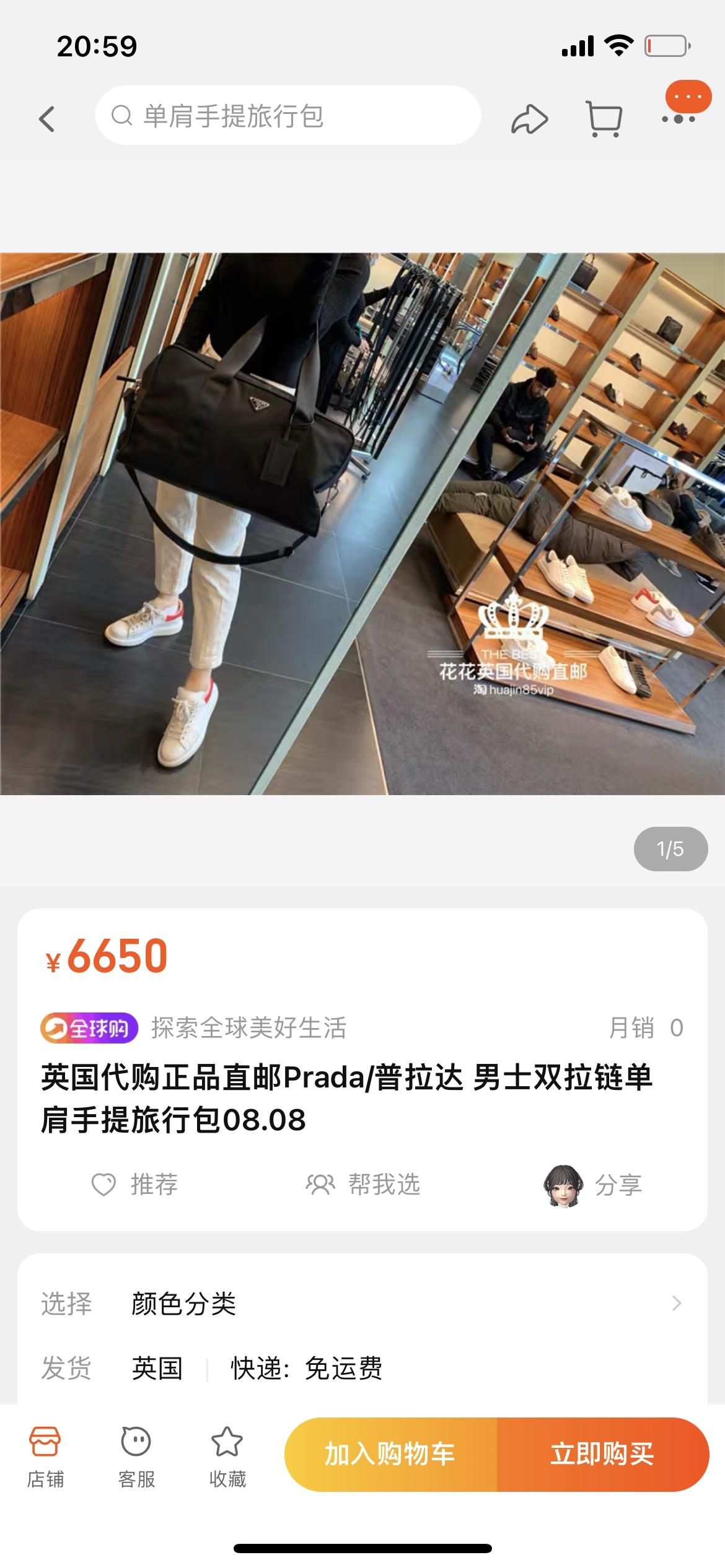Contact 客服 customer service
This screenshot has height=1568, width=725.
tap(136, 1457)
